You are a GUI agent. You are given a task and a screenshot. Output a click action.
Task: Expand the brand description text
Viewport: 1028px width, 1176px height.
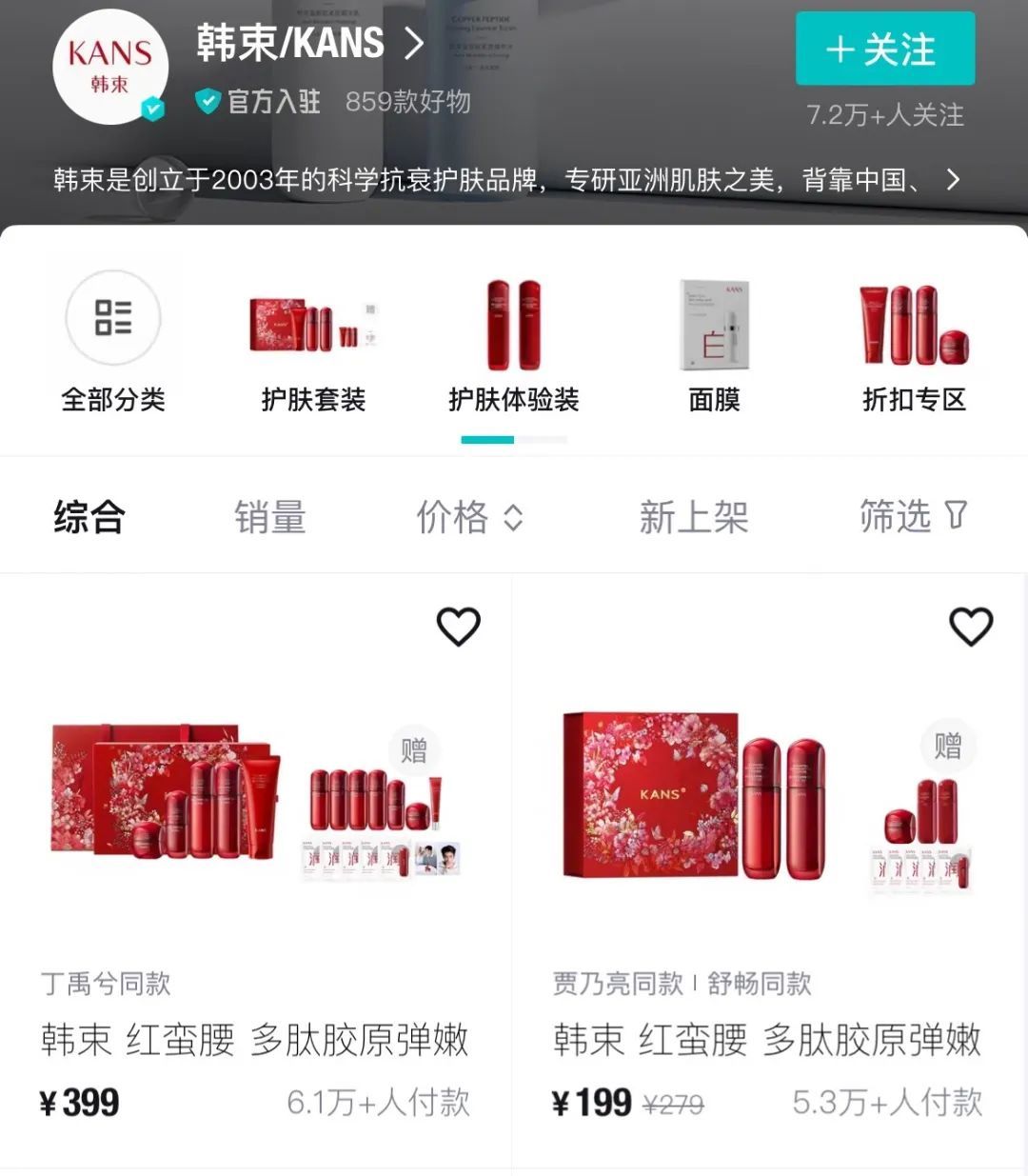pos(953,179)
